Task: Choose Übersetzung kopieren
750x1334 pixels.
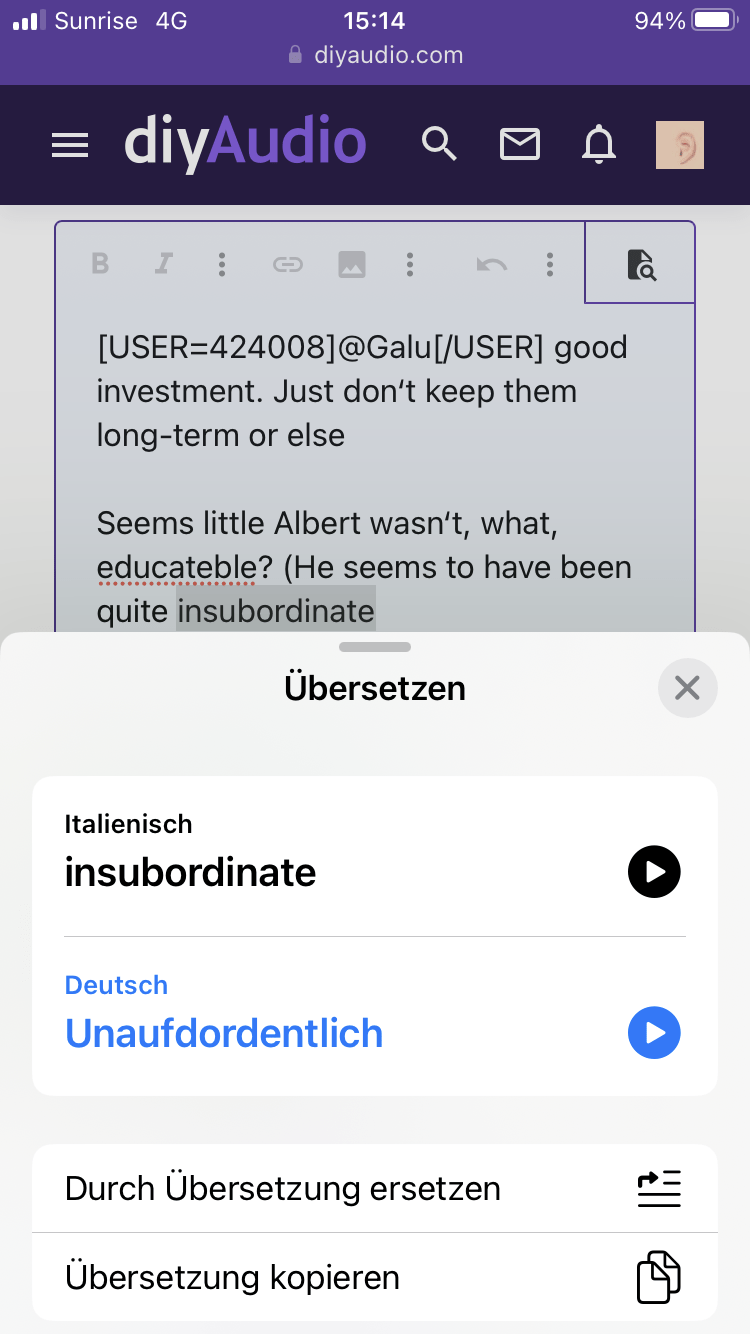Action: tap(375, 1277)
